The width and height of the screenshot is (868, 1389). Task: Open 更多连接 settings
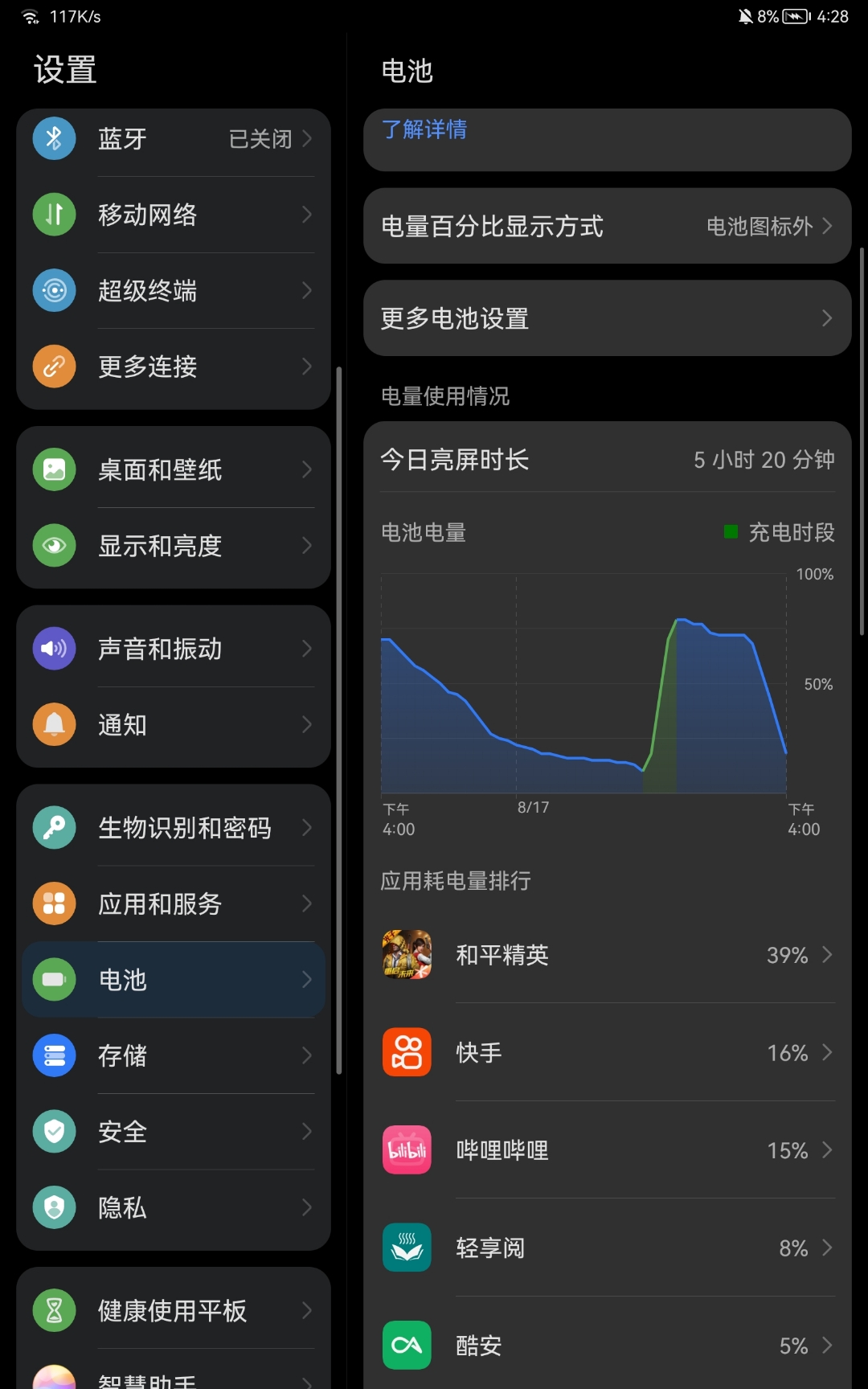point(173,367)
